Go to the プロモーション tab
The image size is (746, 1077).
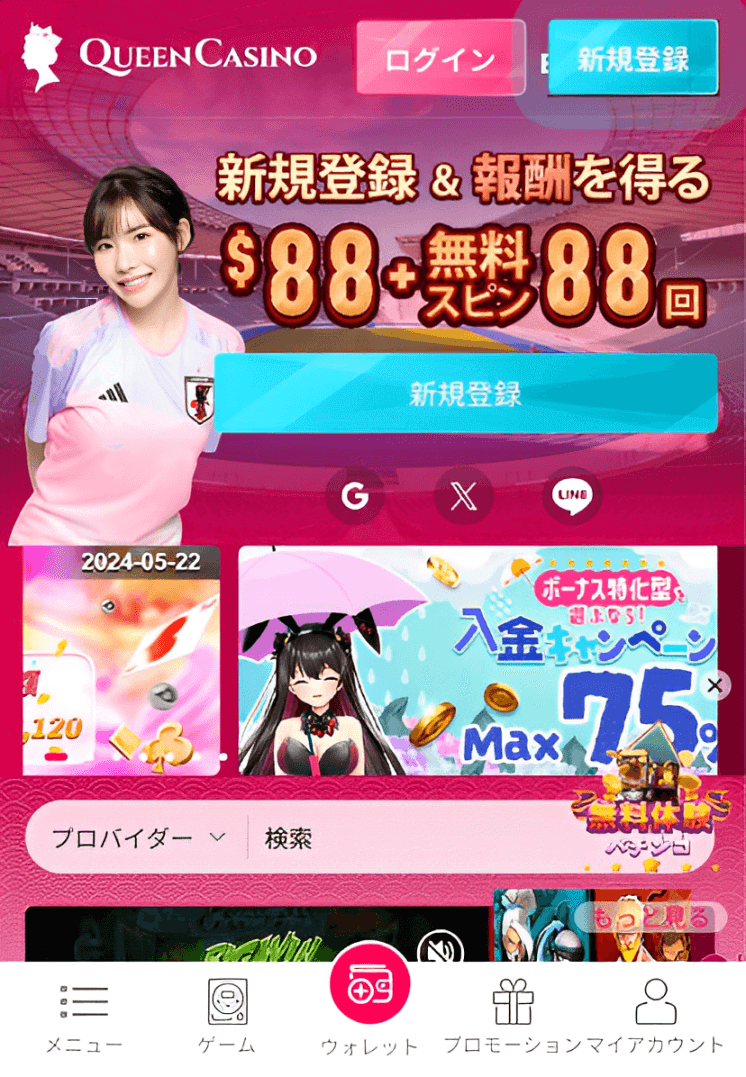(x=512, y=1015)
